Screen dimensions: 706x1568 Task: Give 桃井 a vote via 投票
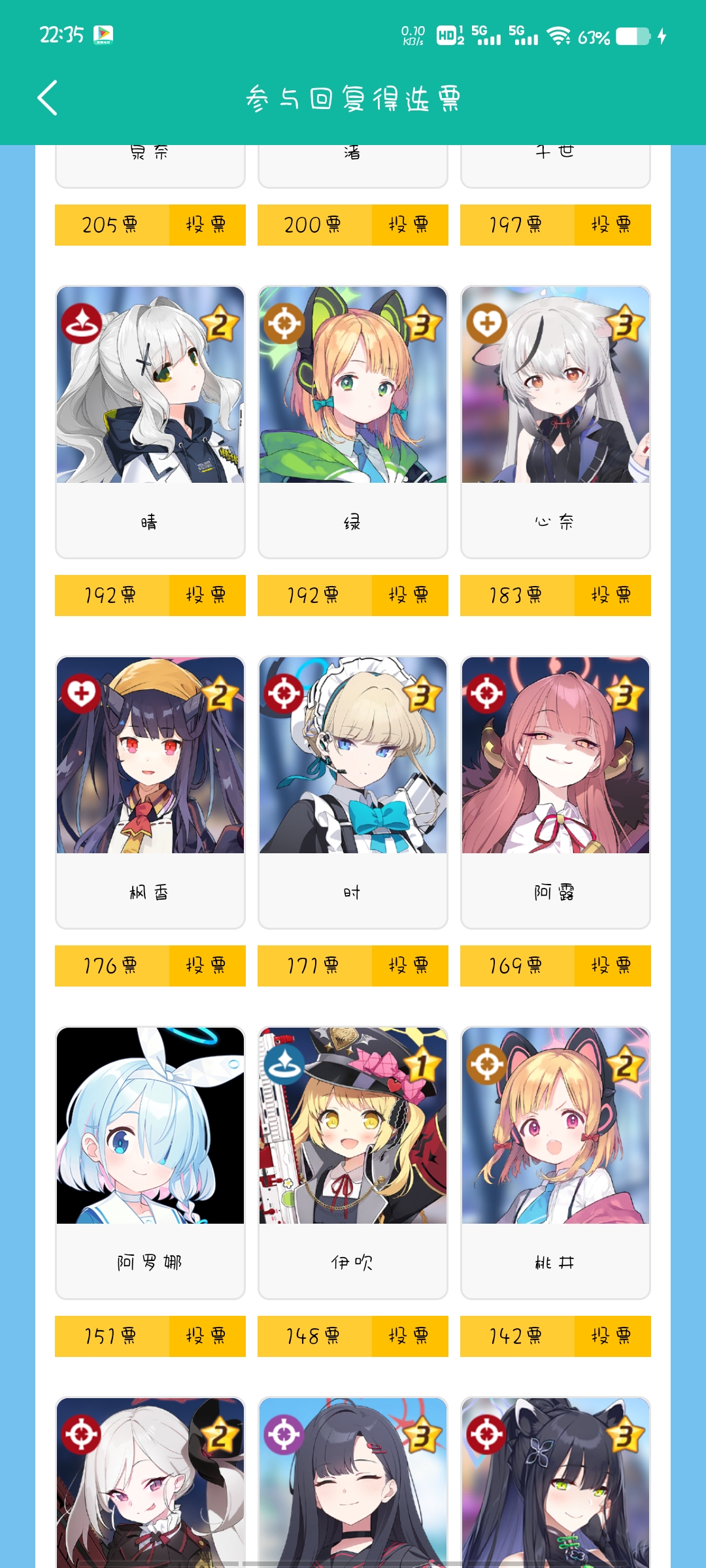pos(612,1336)
